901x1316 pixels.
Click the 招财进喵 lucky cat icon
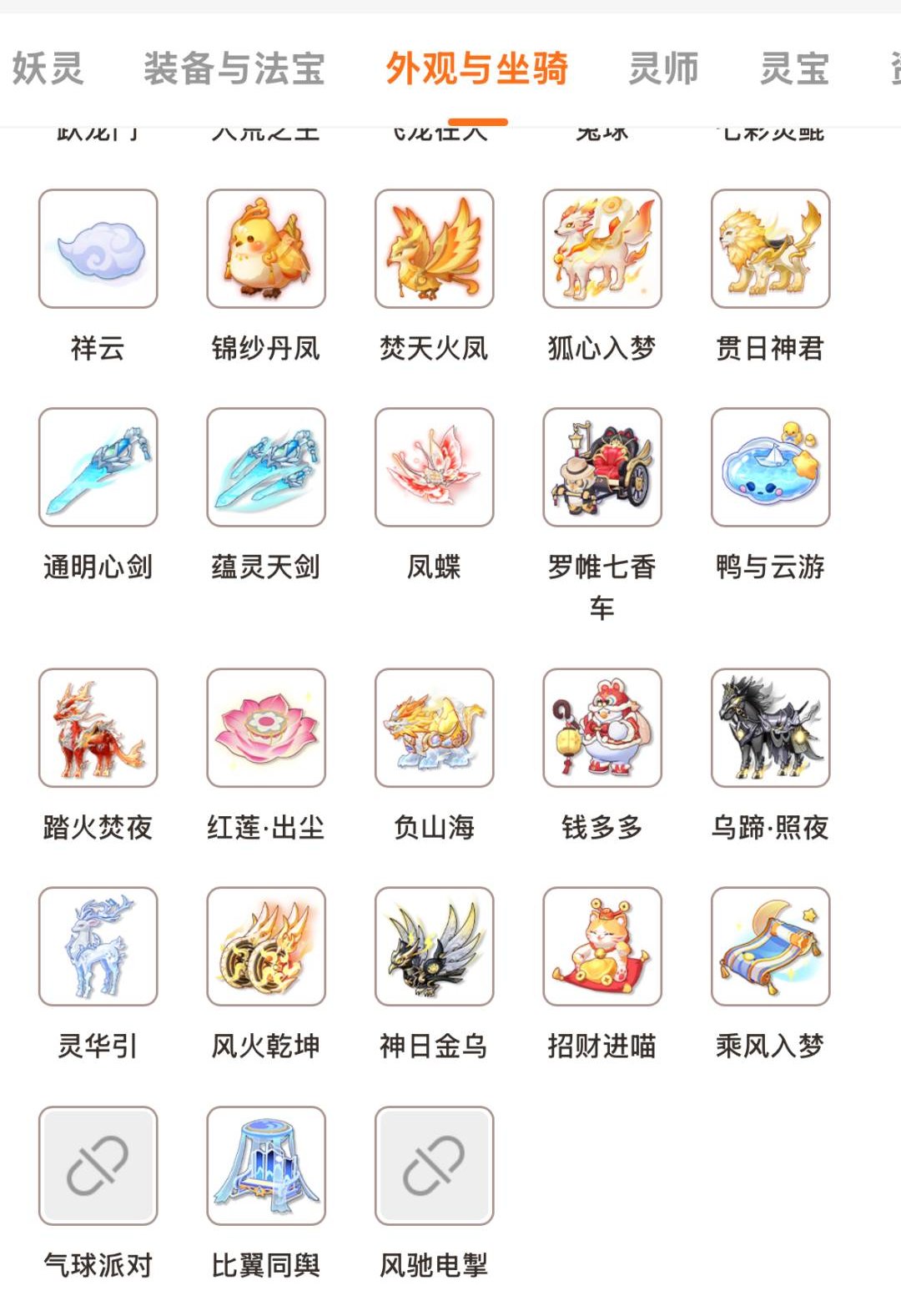click(x=602, y=945)
